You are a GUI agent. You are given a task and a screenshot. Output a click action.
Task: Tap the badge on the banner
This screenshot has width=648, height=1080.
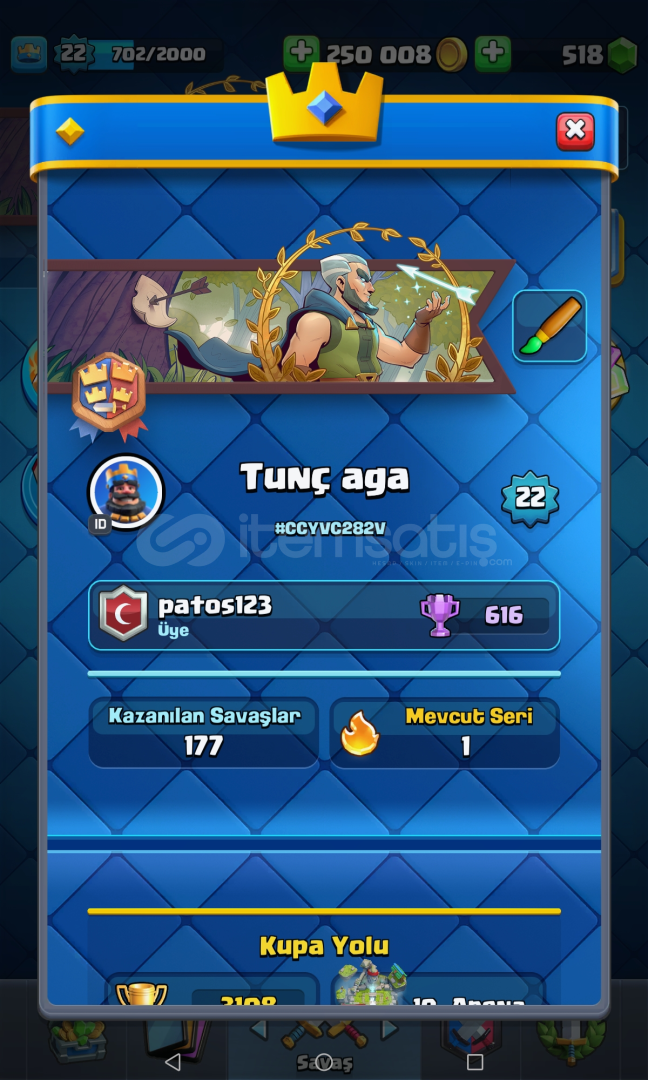(109, 396)
